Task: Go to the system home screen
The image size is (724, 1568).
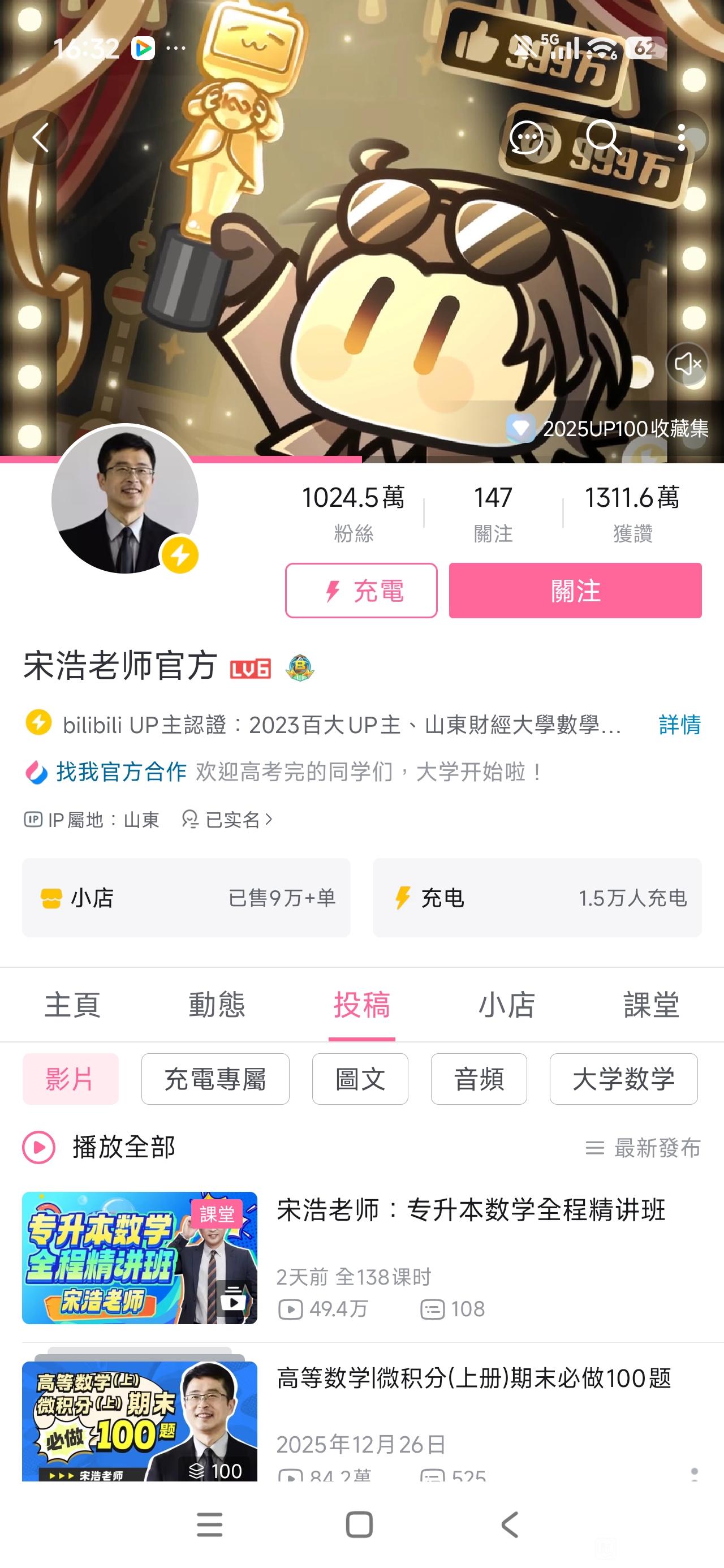Action: pyautogui.click(x=359, y=1525)
